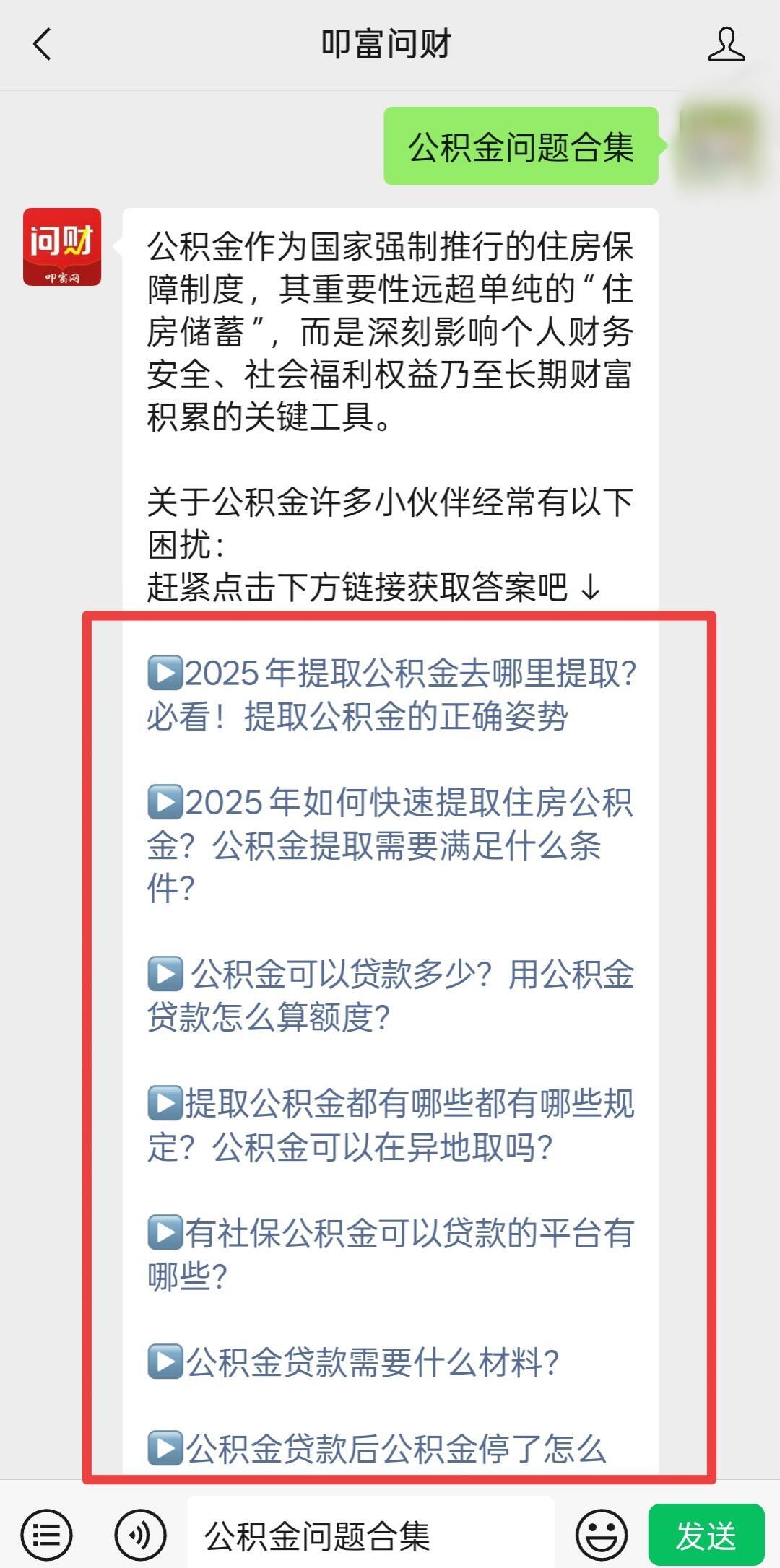This screenshot has height=1568, width=780.
Task: Open link 提取公积金都有哪些规定
Action: tap(390, 1125)
